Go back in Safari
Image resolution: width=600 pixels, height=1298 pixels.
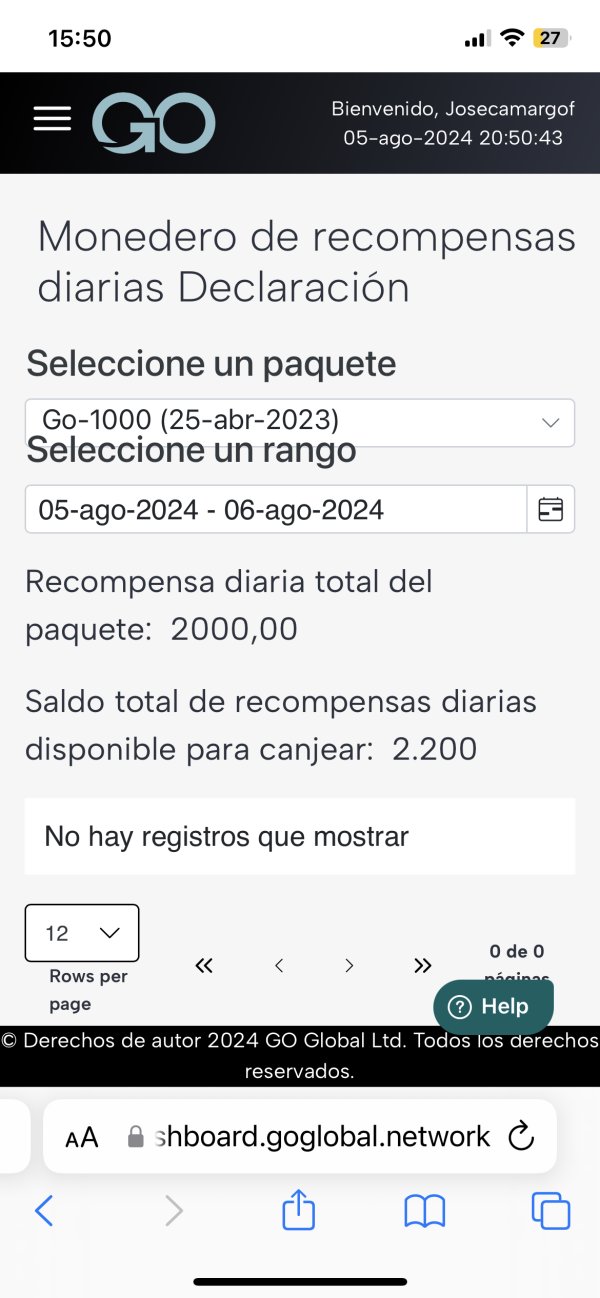(x=44, y=1211)
